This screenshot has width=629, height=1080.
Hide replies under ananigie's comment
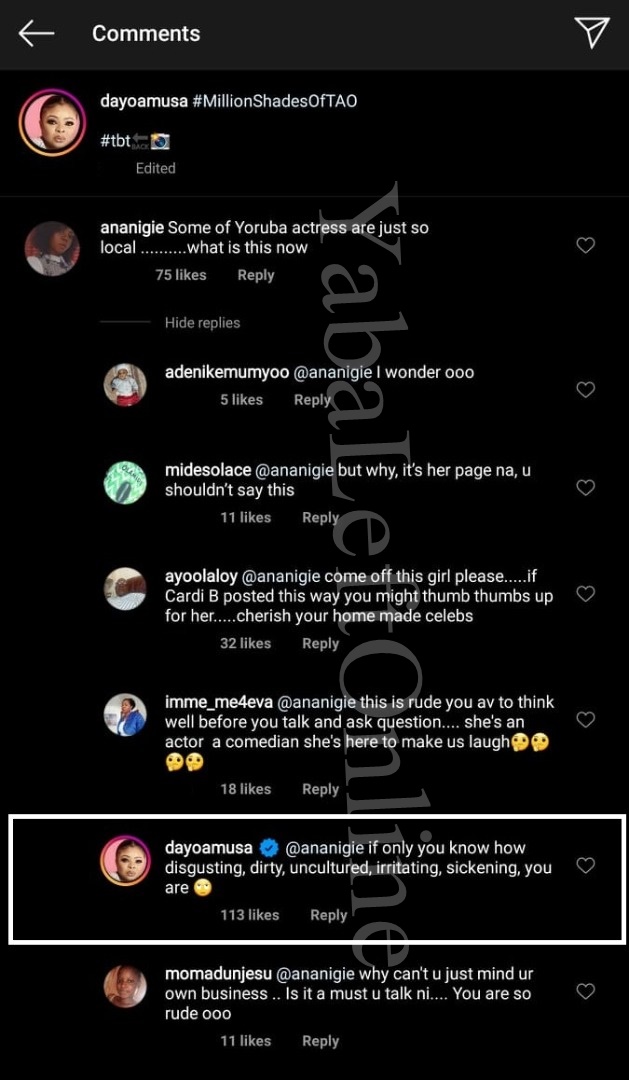point(203,322)
